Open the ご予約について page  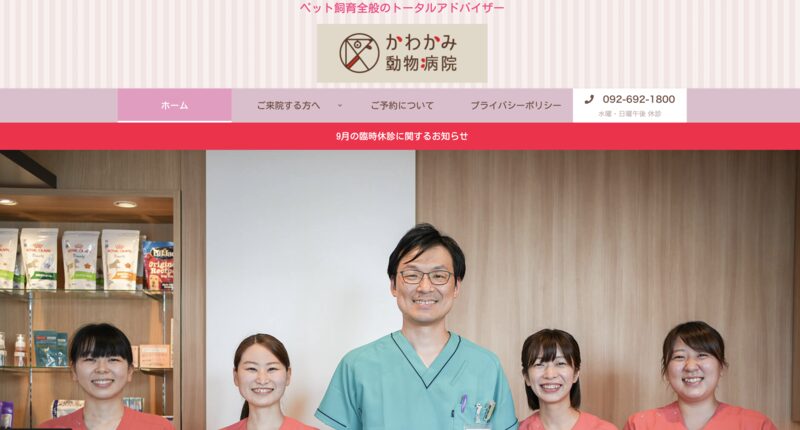coord(402,105)
